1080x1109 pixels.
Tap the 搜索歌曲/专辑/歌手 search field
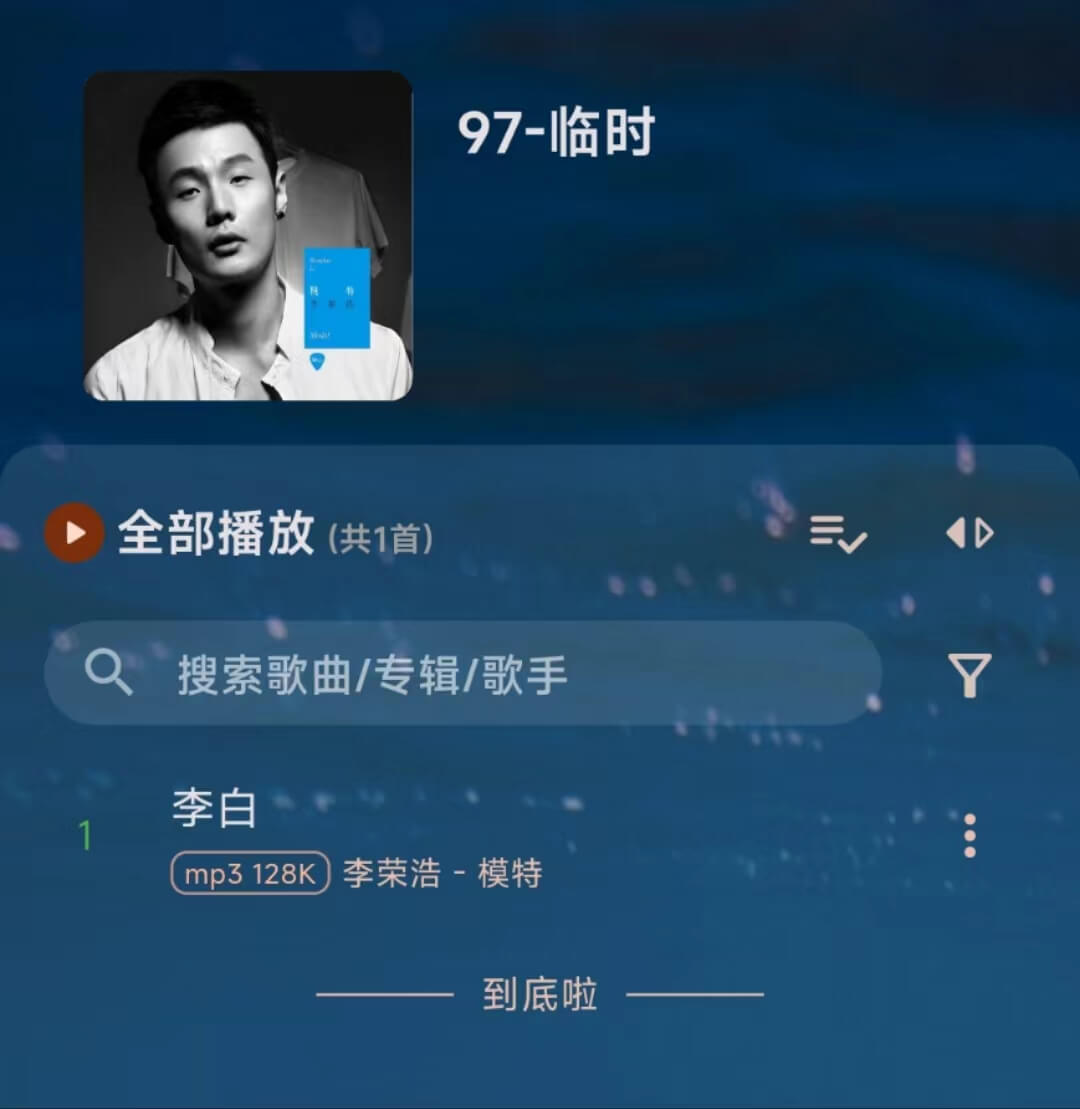tap(462, 675)
